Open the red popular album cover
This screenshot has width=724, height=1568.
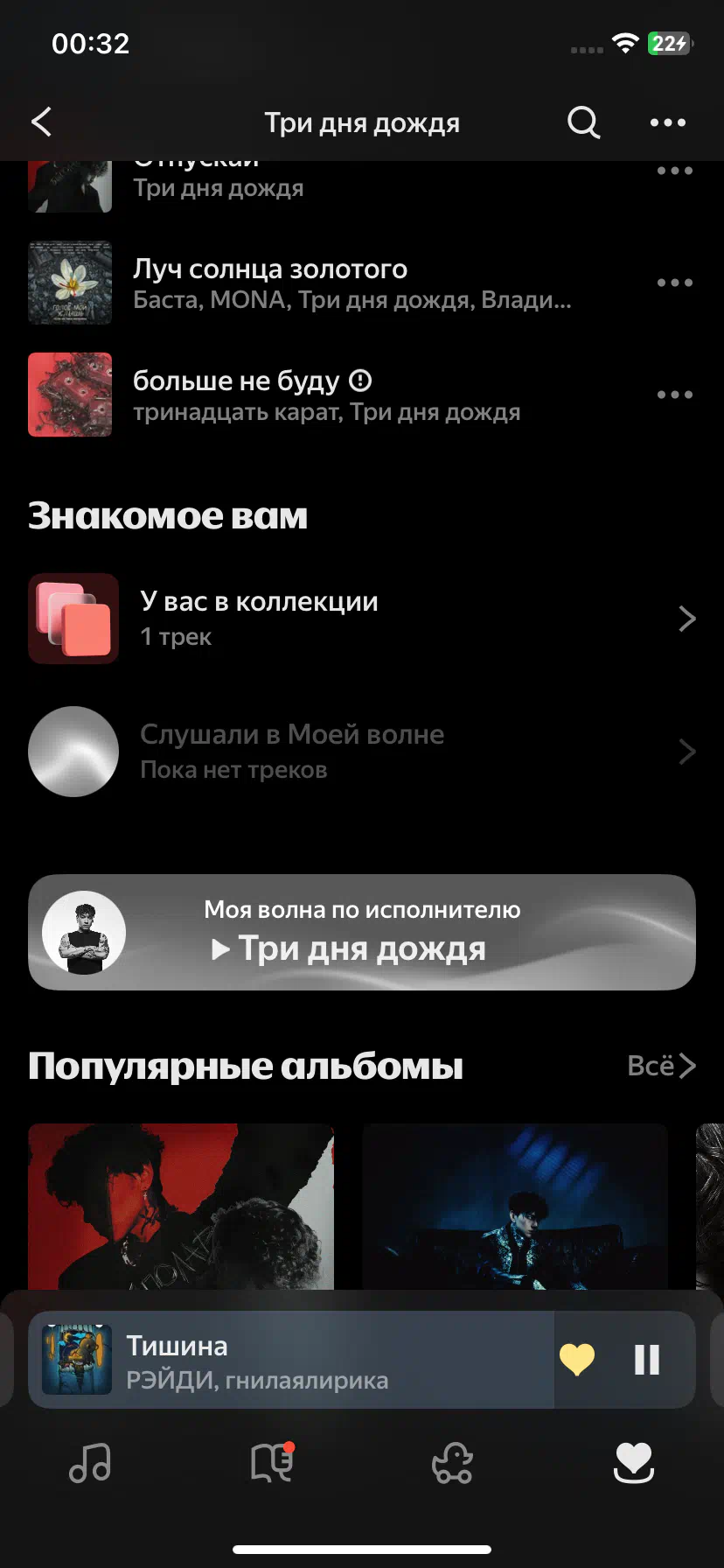[181, 1207]
